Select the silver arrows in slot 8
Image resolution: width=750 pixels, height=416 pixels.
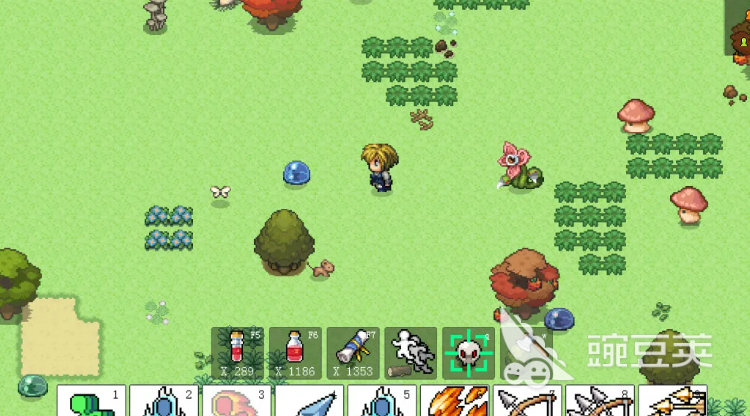tap(600, 402)
